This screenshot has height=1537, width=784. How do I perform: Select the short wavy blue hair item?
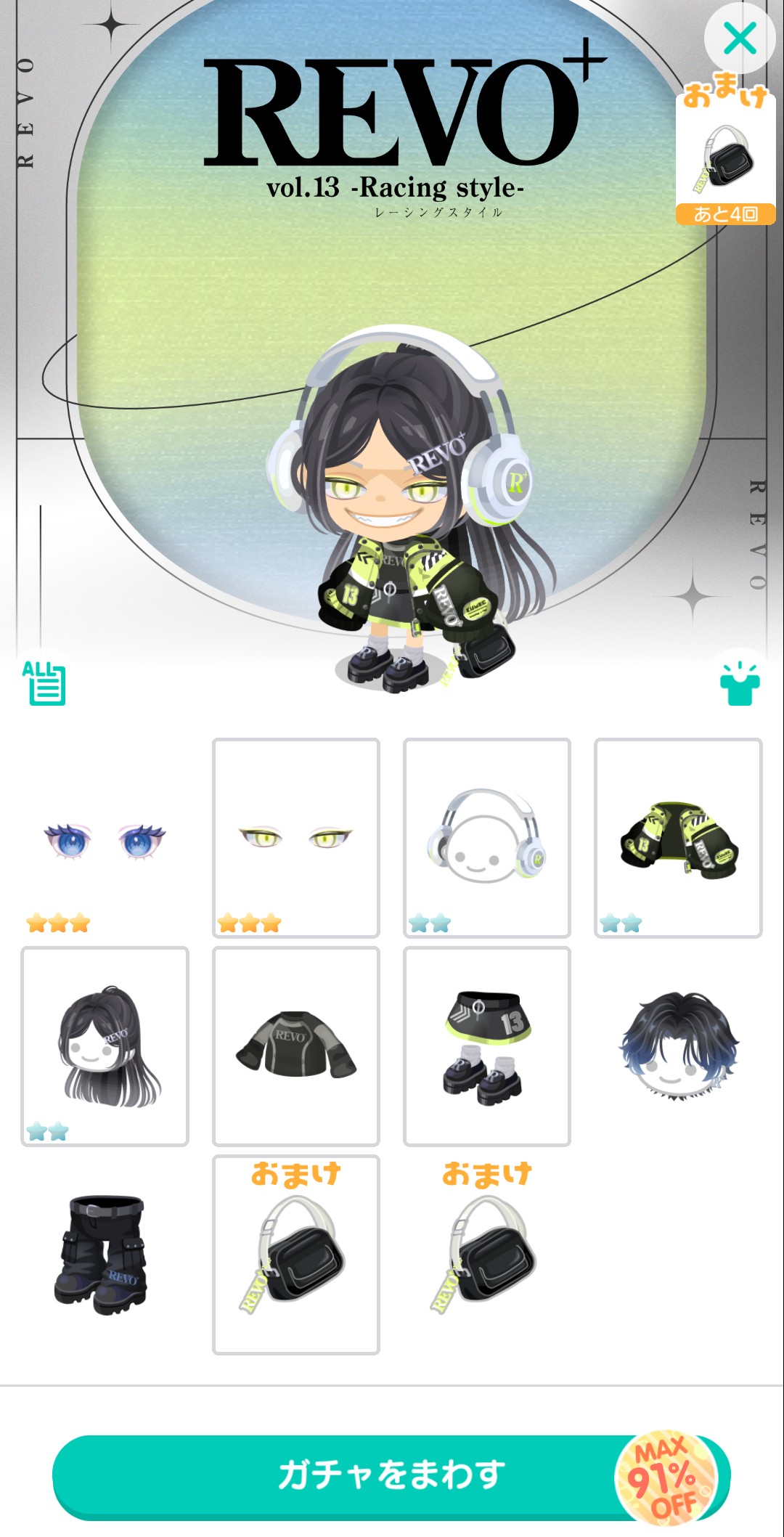tap(677, 1046)
